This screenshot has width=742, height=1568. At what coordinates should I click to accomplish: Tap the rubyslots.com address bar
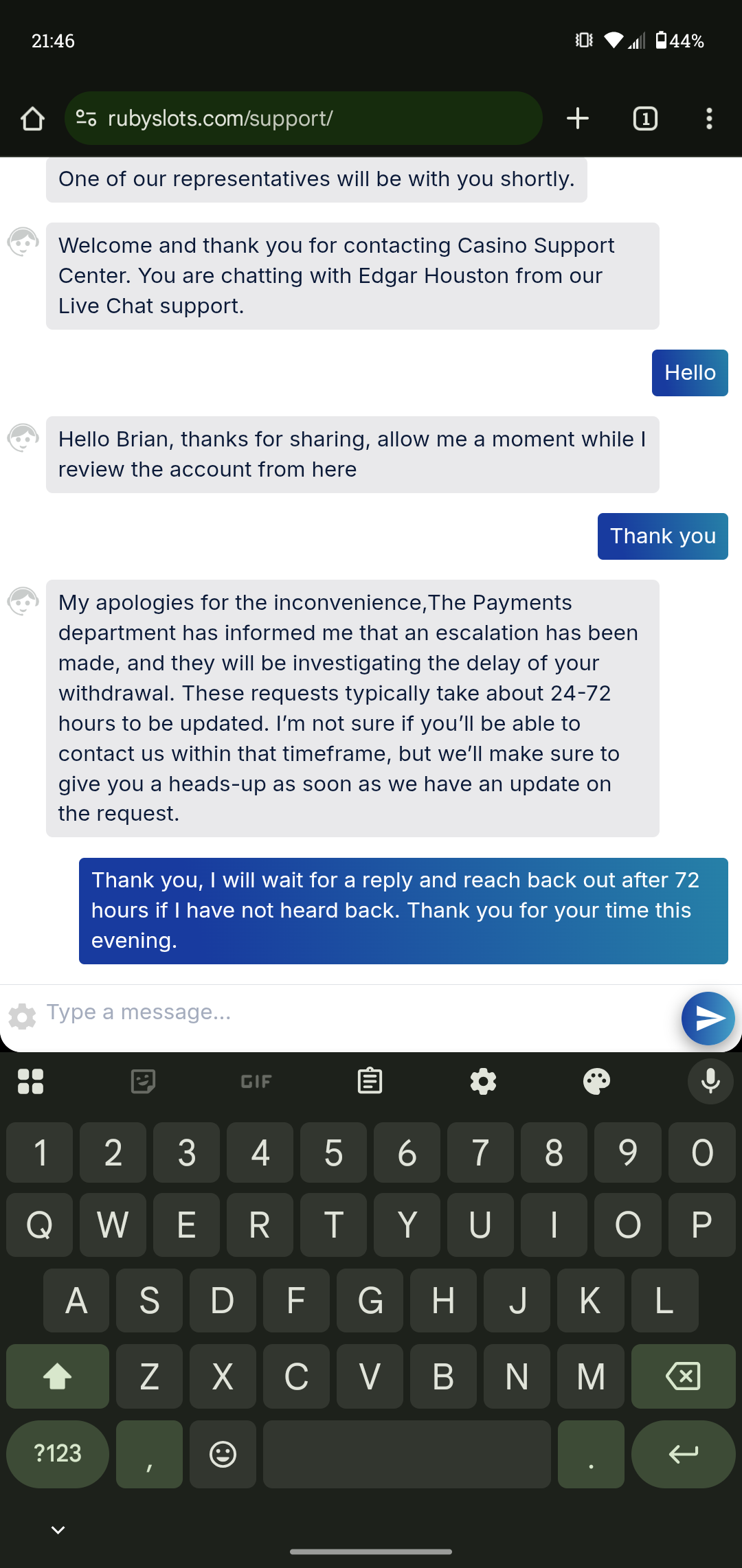302,118
